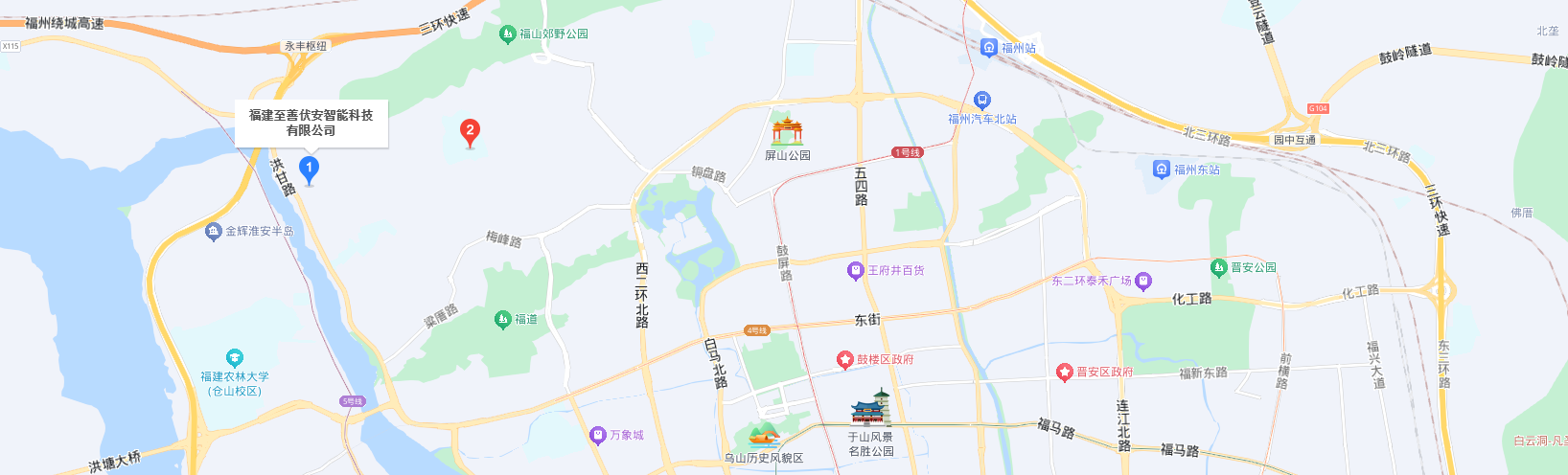Tap the 福州站 station icon
The image size is (1568, 475).
coord(989,47)
